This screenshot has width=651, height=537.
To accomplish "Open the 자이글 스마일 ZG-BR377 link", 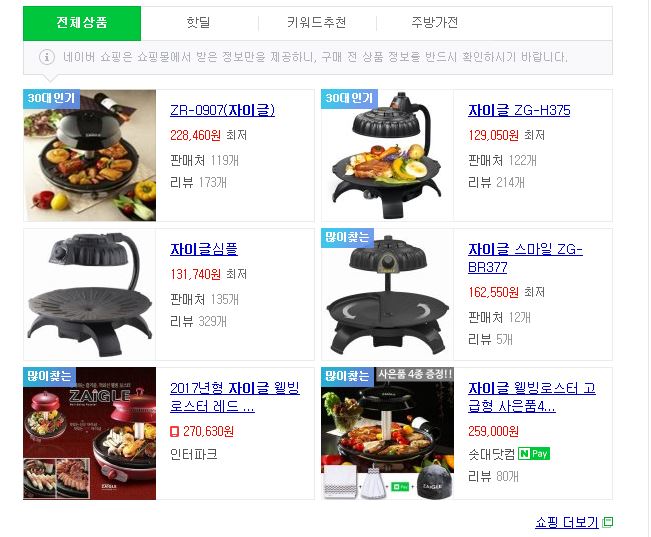I will [524, 258].
